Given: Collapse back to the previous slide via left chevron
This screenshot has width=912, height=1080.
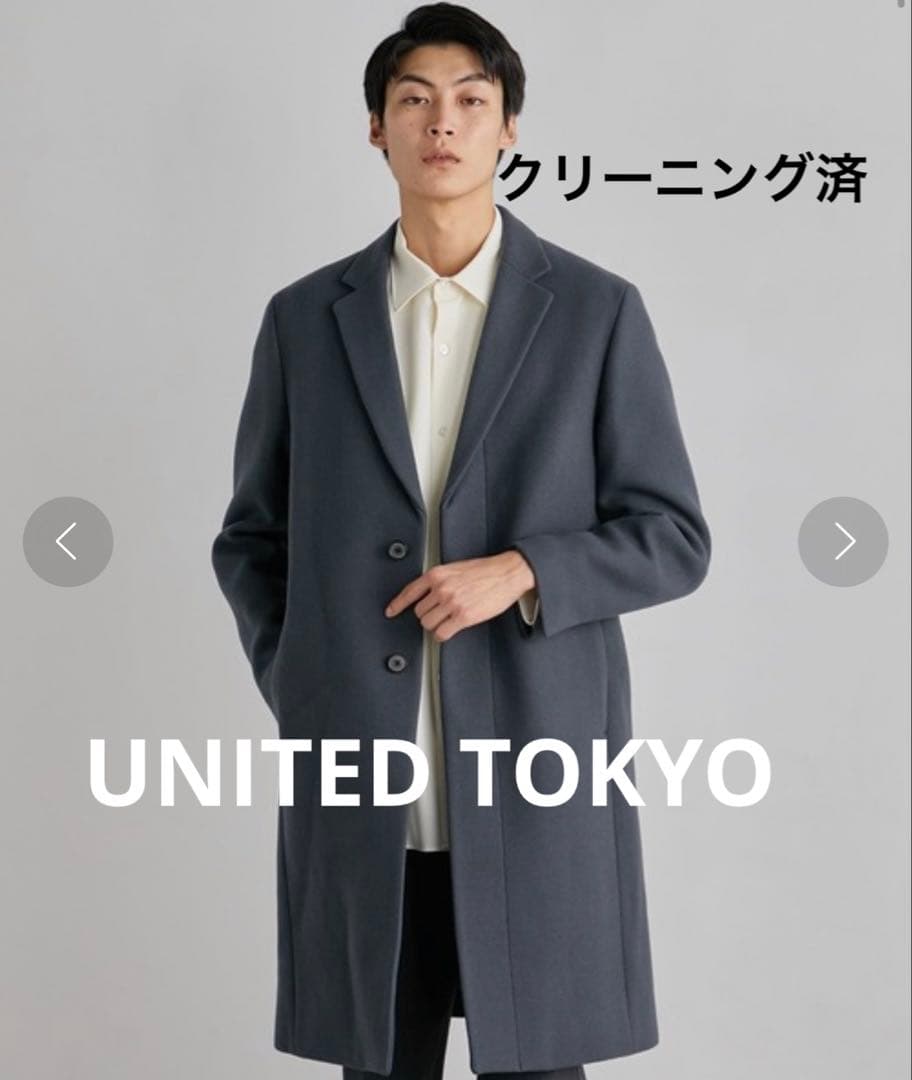Looking at the screenshot, I should click(66, 541).
